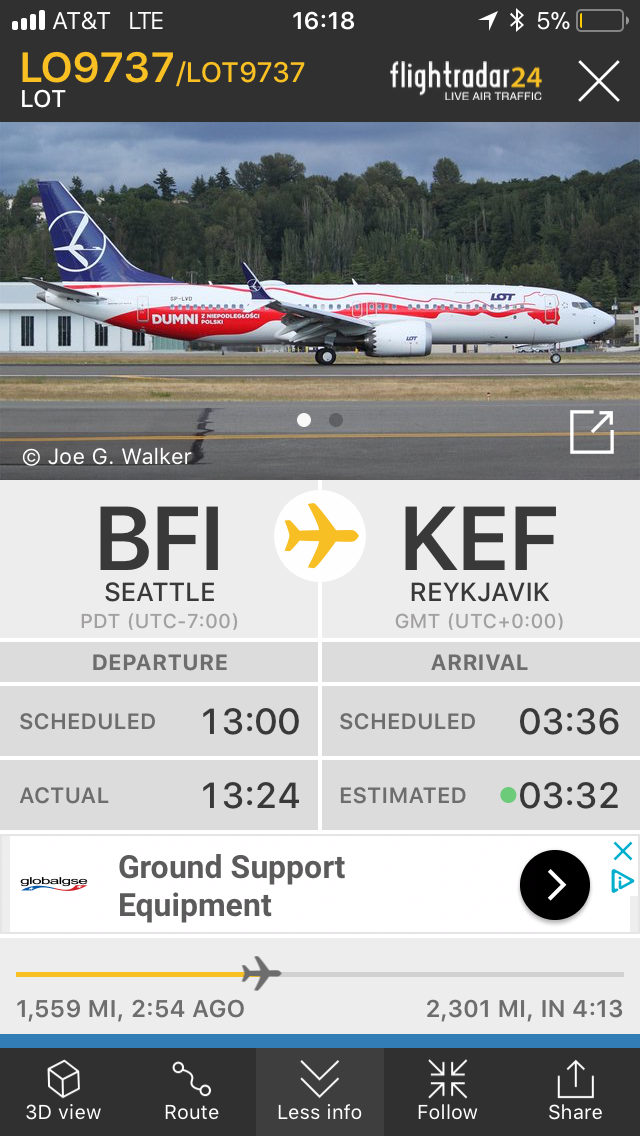
Task: Collapse details with Less info
Action: tap(320, 1091)
